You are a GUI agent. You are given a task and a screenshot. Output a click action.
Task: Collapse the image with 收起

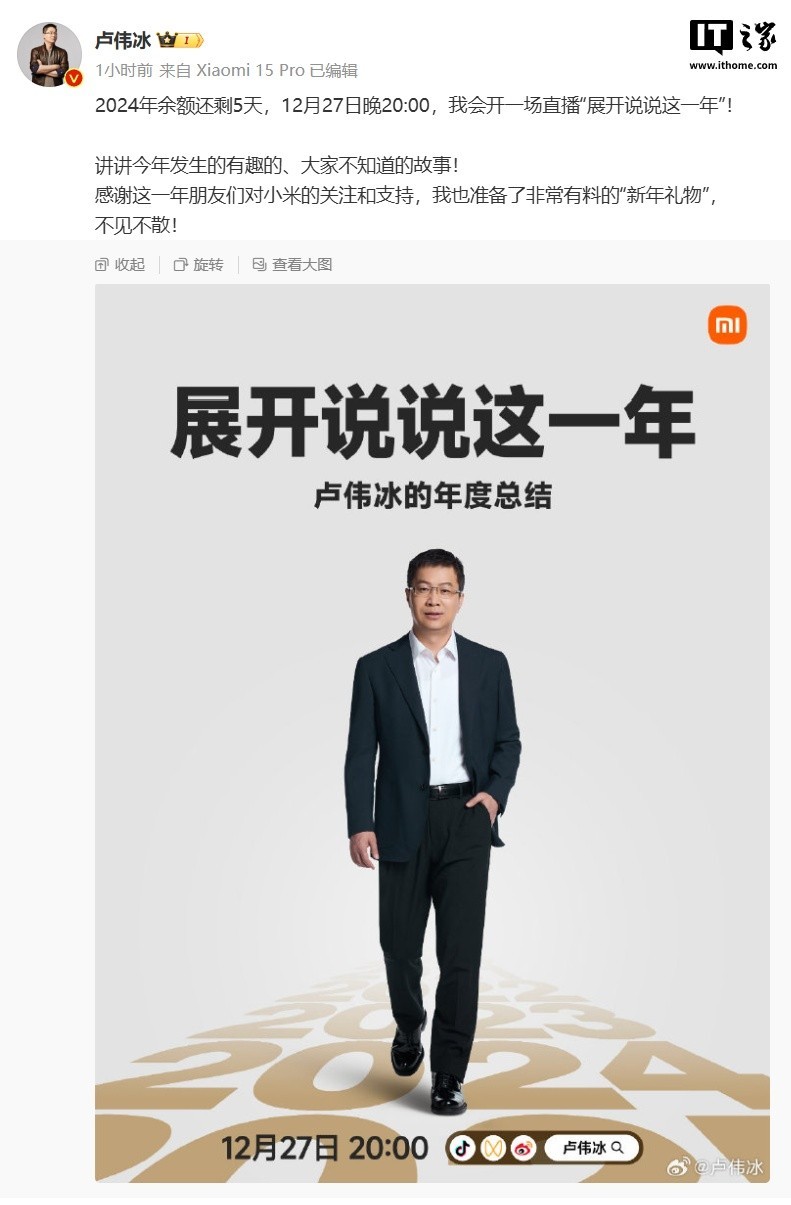pos(120,264)
